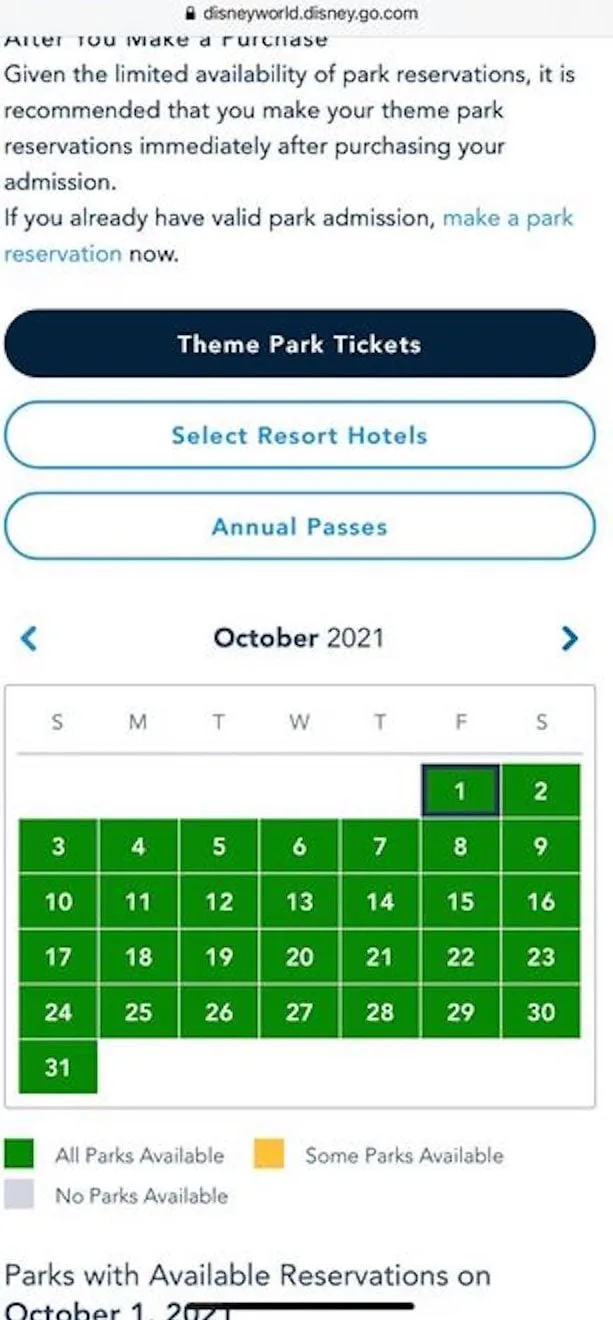613x1320 pixels.
Task: Select October 19 in the calendar
Action: pos(219,957)
